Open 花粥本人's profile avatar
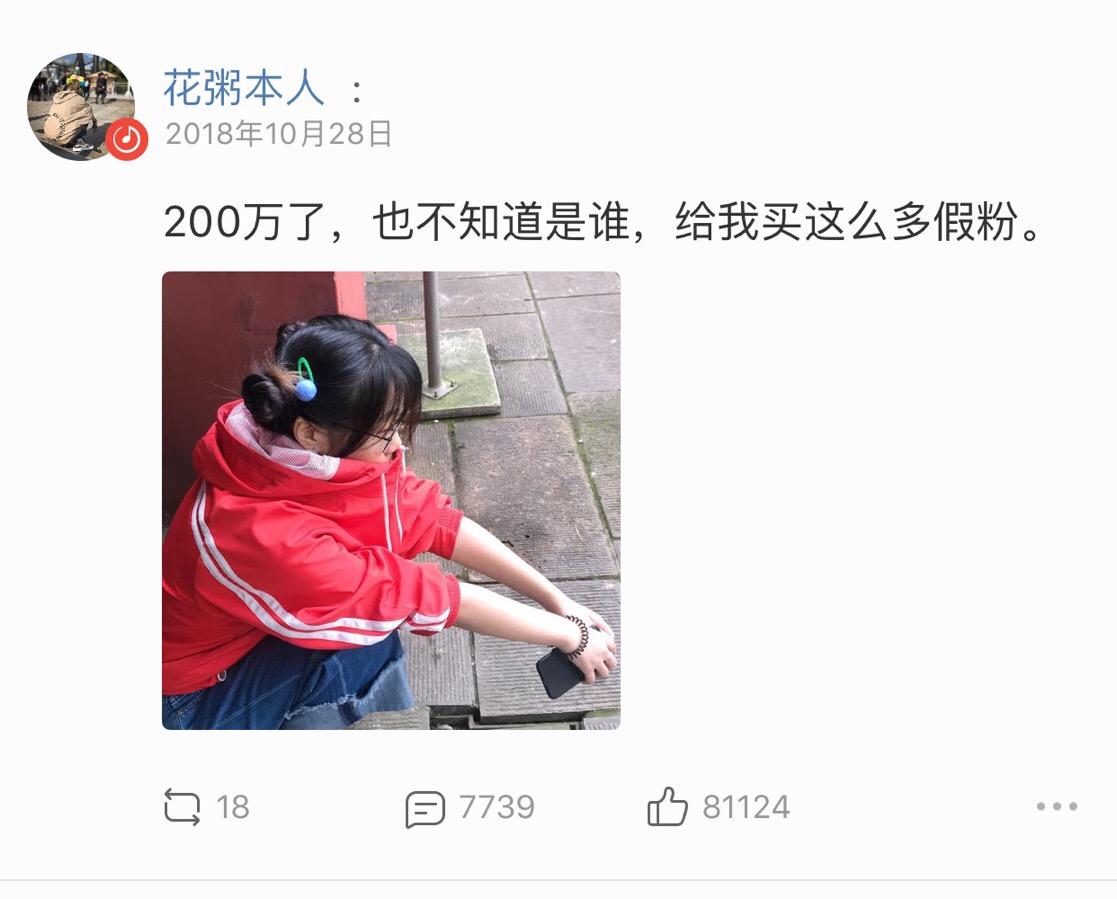 coord(80,107)
